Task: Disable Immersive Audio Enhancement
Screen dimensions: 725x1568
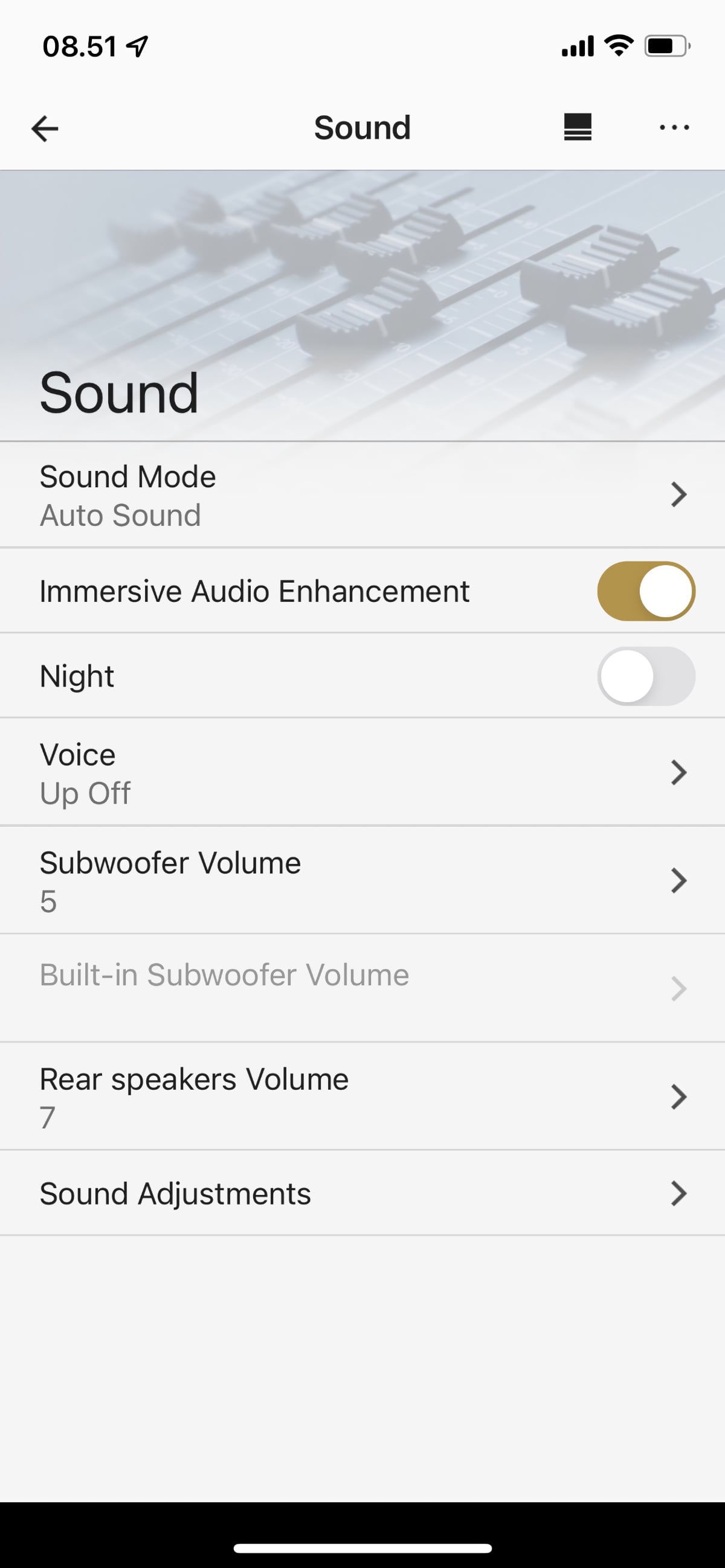Action: [x=646, y=591]
